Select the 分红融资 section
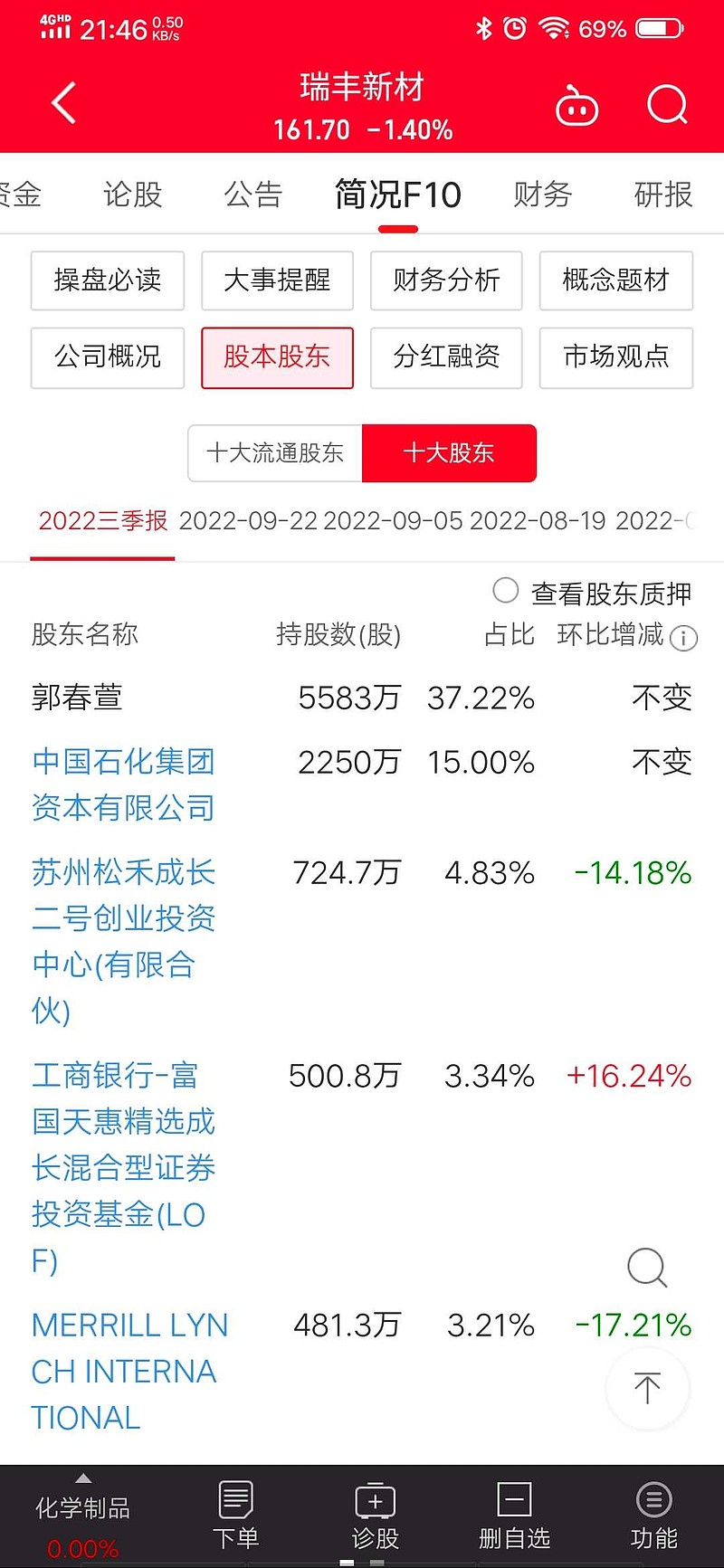This screenshot has height=1568, width=724. tap(446, 357)
